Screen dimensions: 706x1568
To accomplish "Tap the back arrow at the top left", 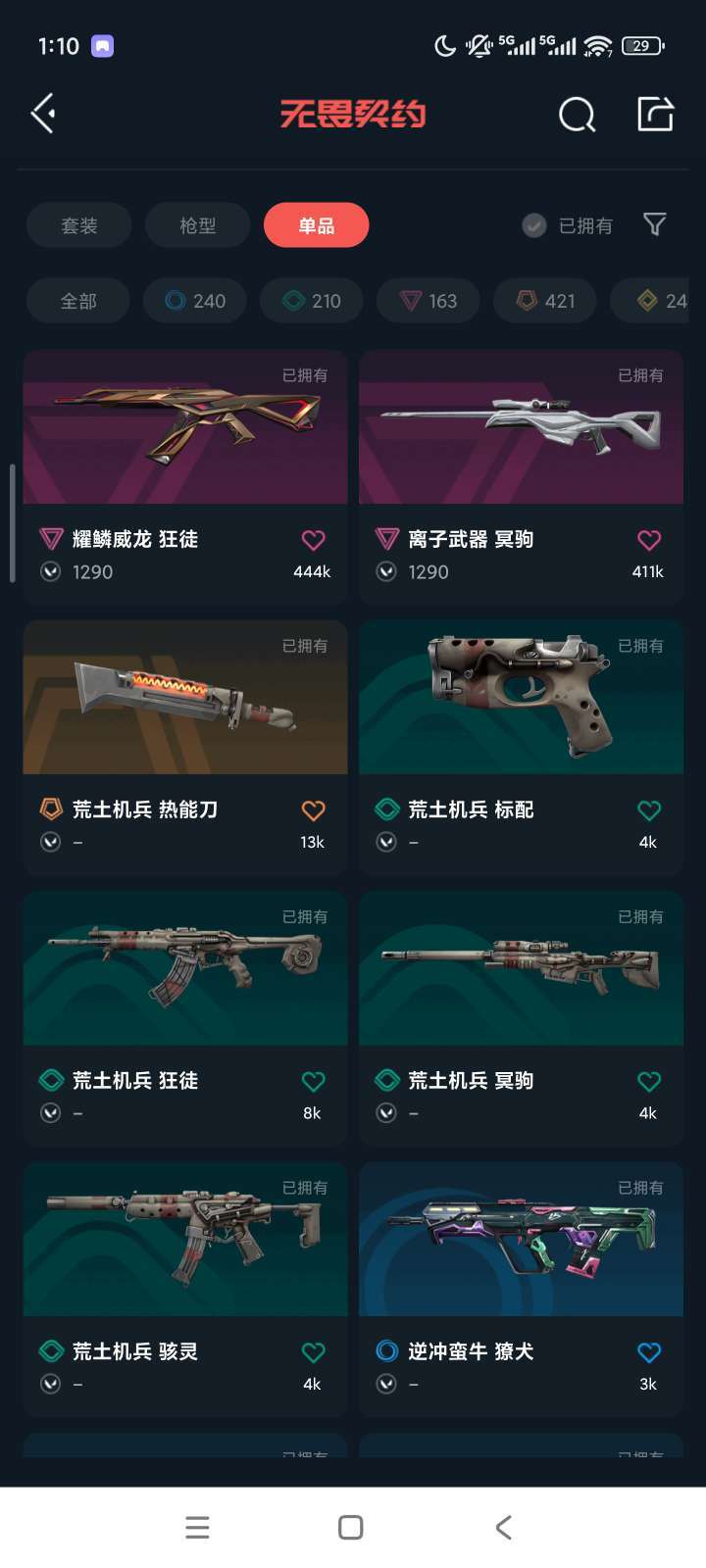I will click(x=41, y=114).
